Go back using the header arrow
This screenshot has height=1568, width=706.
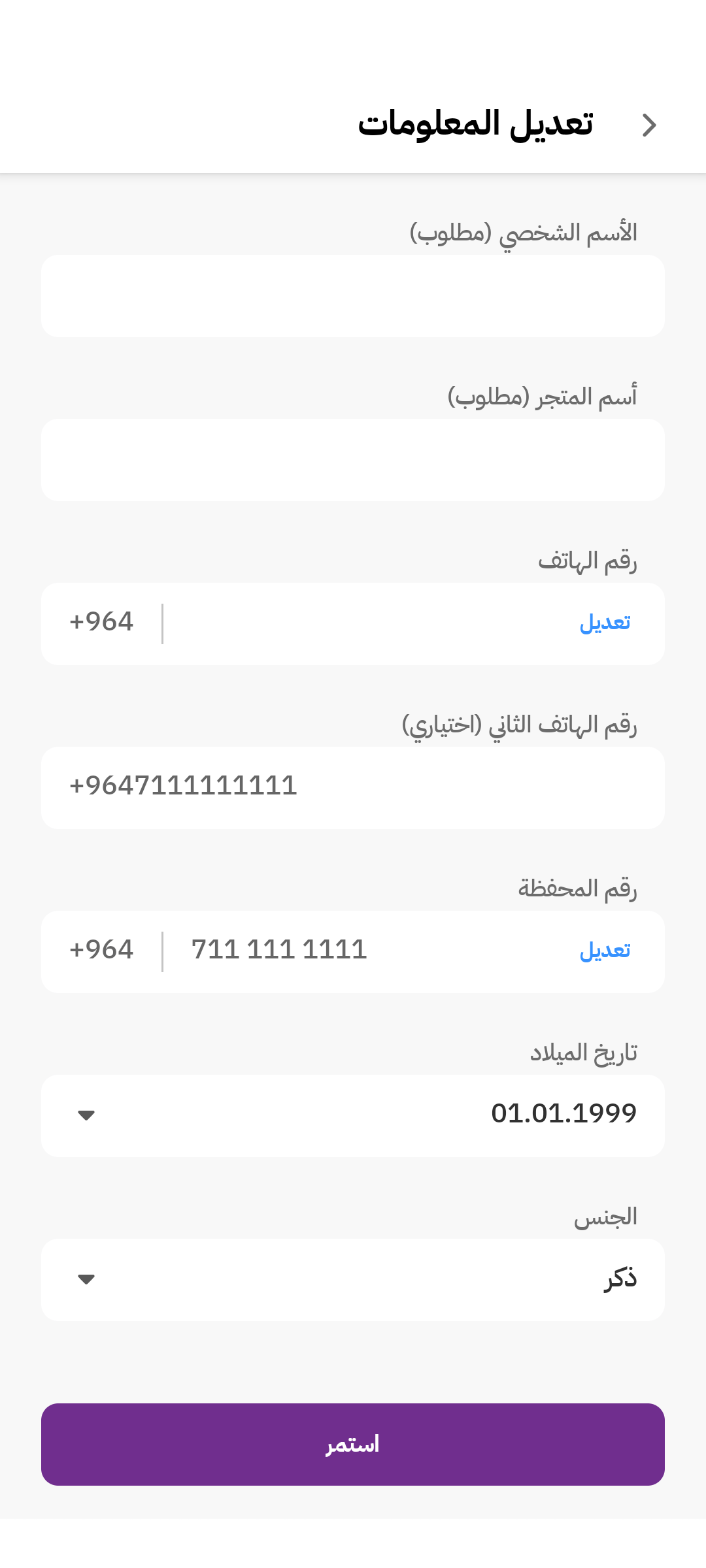pyautogui.click(x=648, y=125)
